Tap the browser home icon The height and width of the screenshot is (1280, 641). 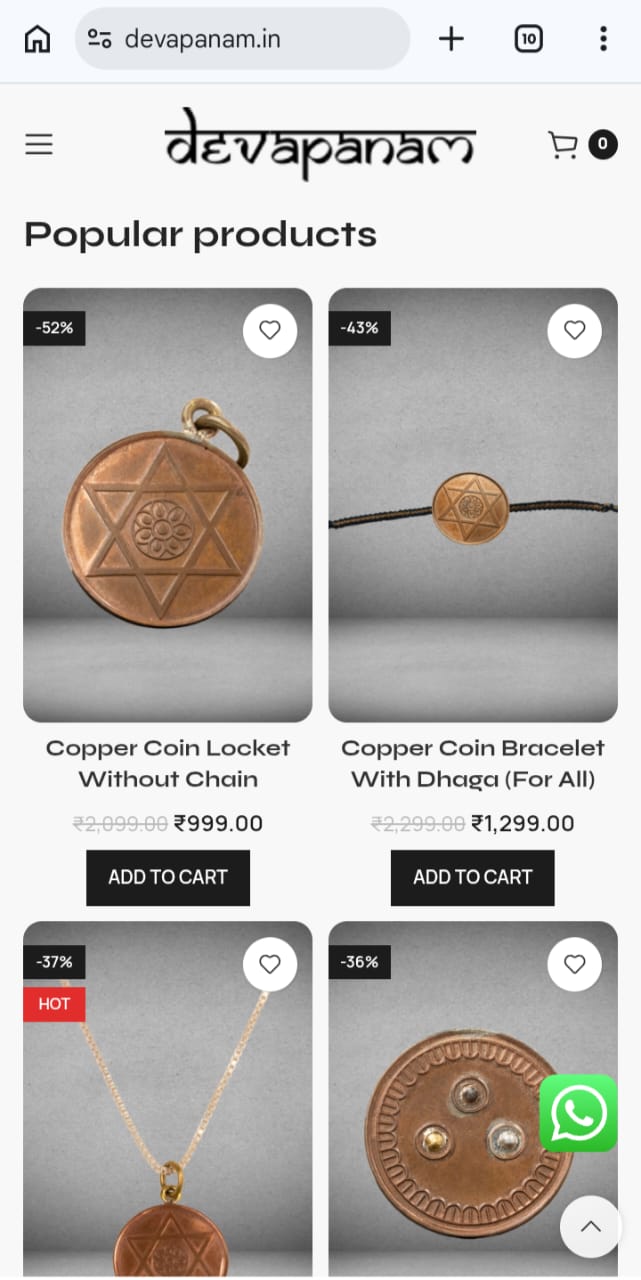tap(37, 39)
